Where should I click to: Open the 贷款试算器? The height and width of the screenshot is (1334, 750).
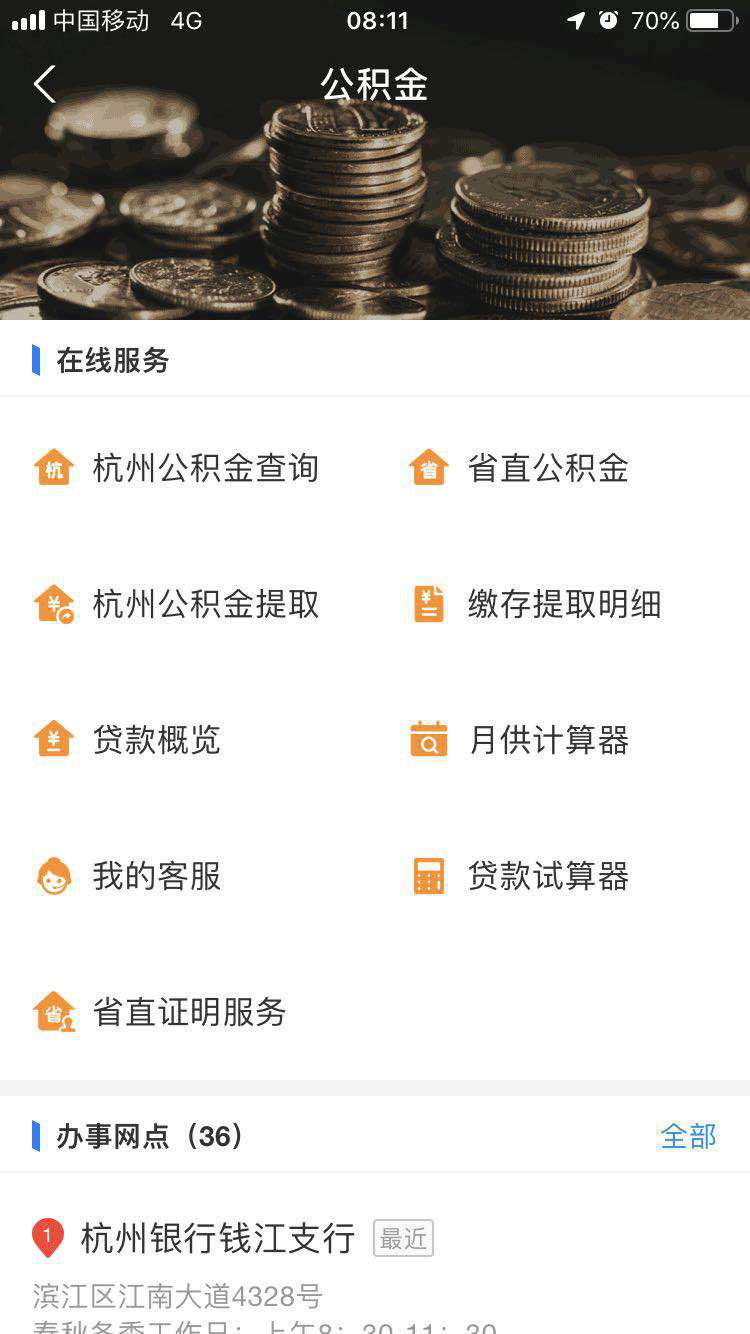[519, 876]
